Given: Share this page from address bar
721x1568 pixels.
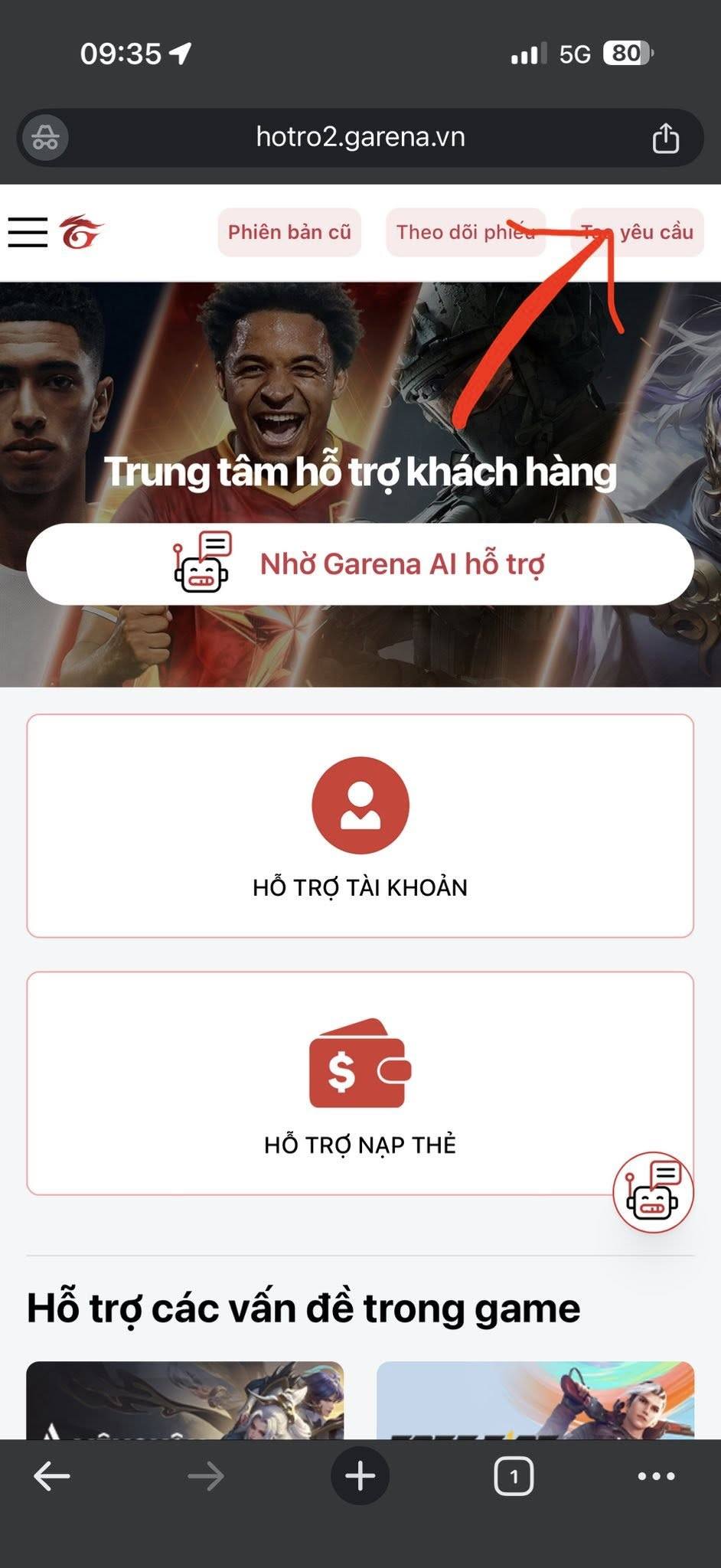Looking at the screenshot, I should (665, 139).
